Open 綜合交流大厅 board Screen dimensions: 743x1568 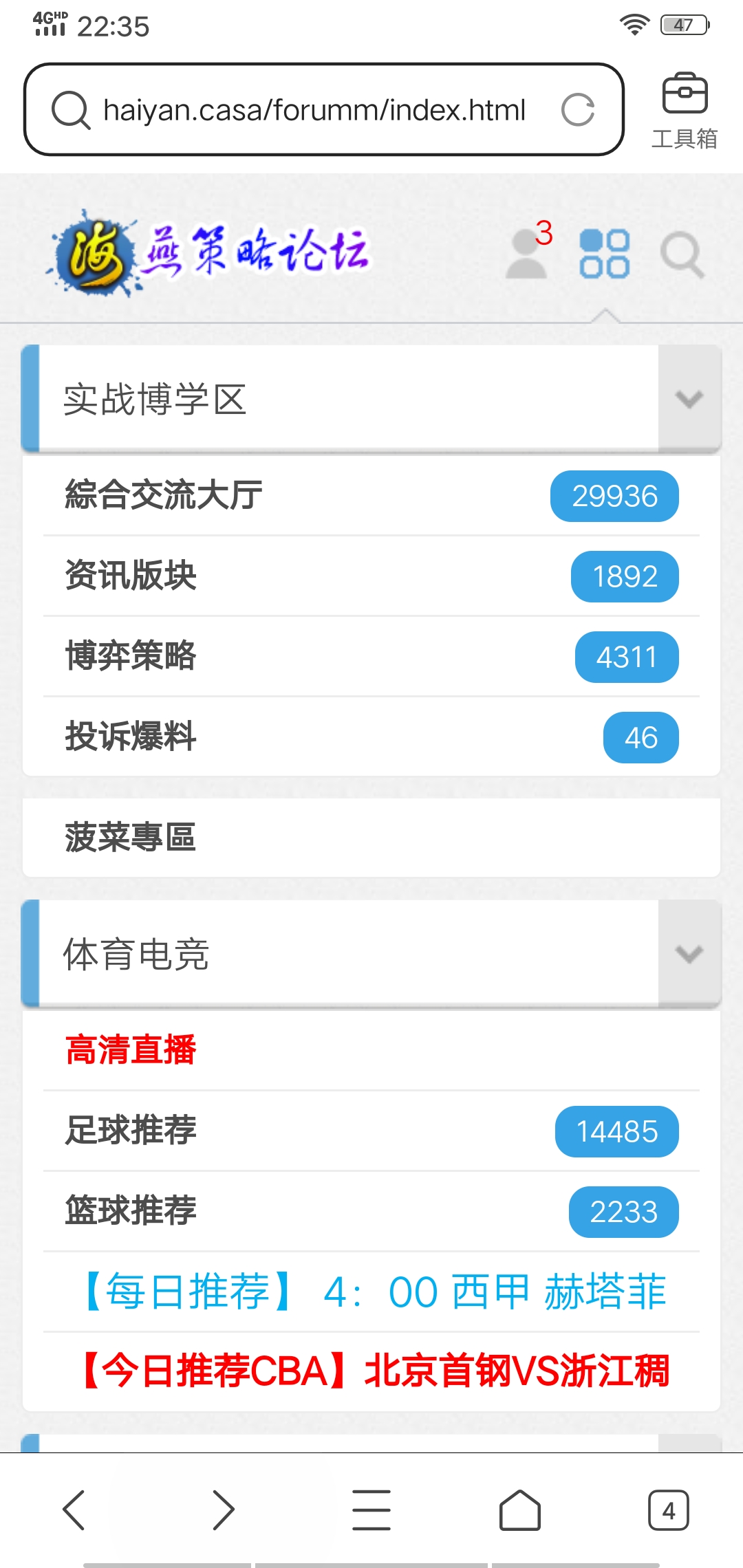pos(164,495)
